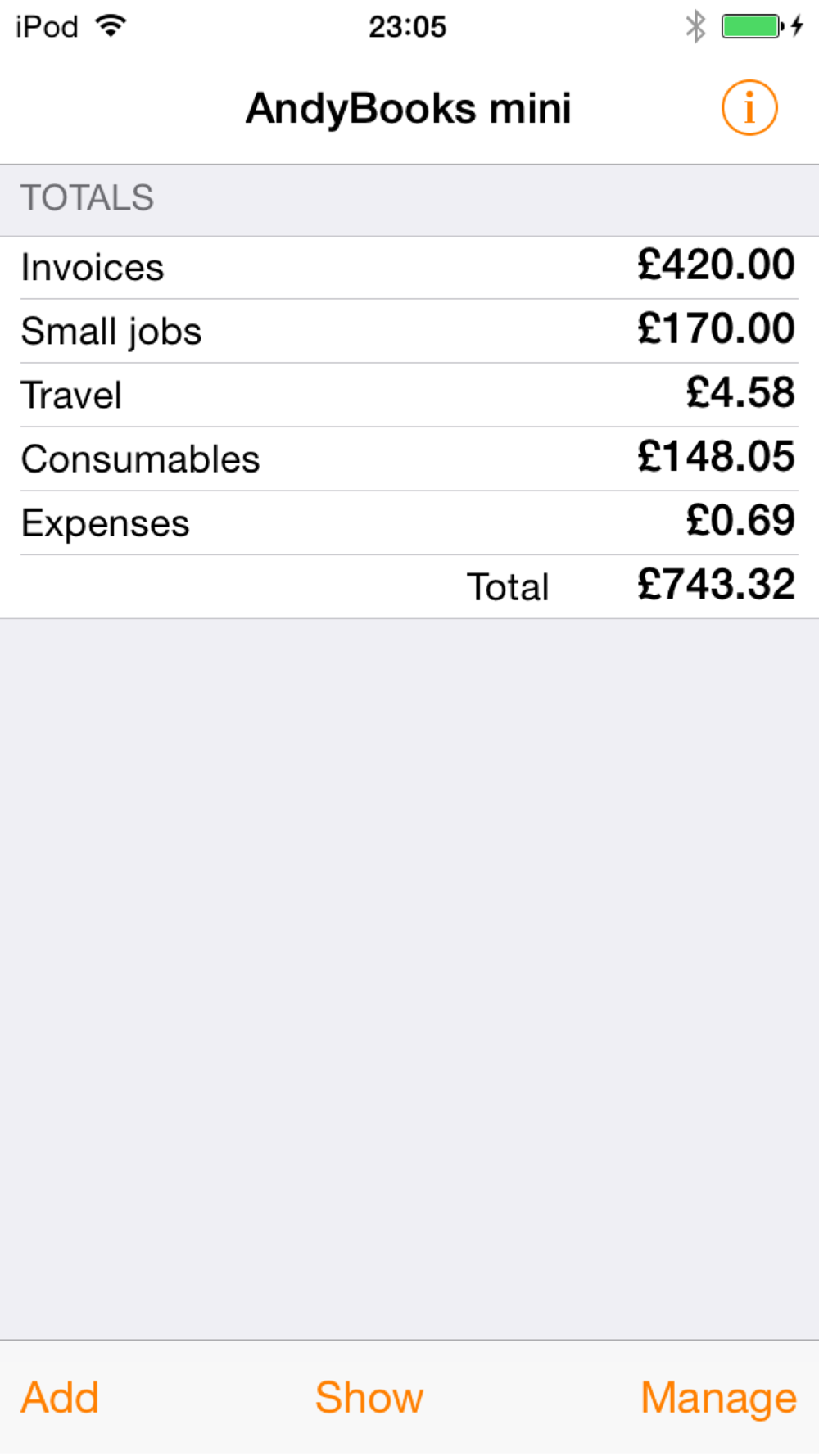View the Consumables row
The image size is (819, 1456).
tap(409, 459)
